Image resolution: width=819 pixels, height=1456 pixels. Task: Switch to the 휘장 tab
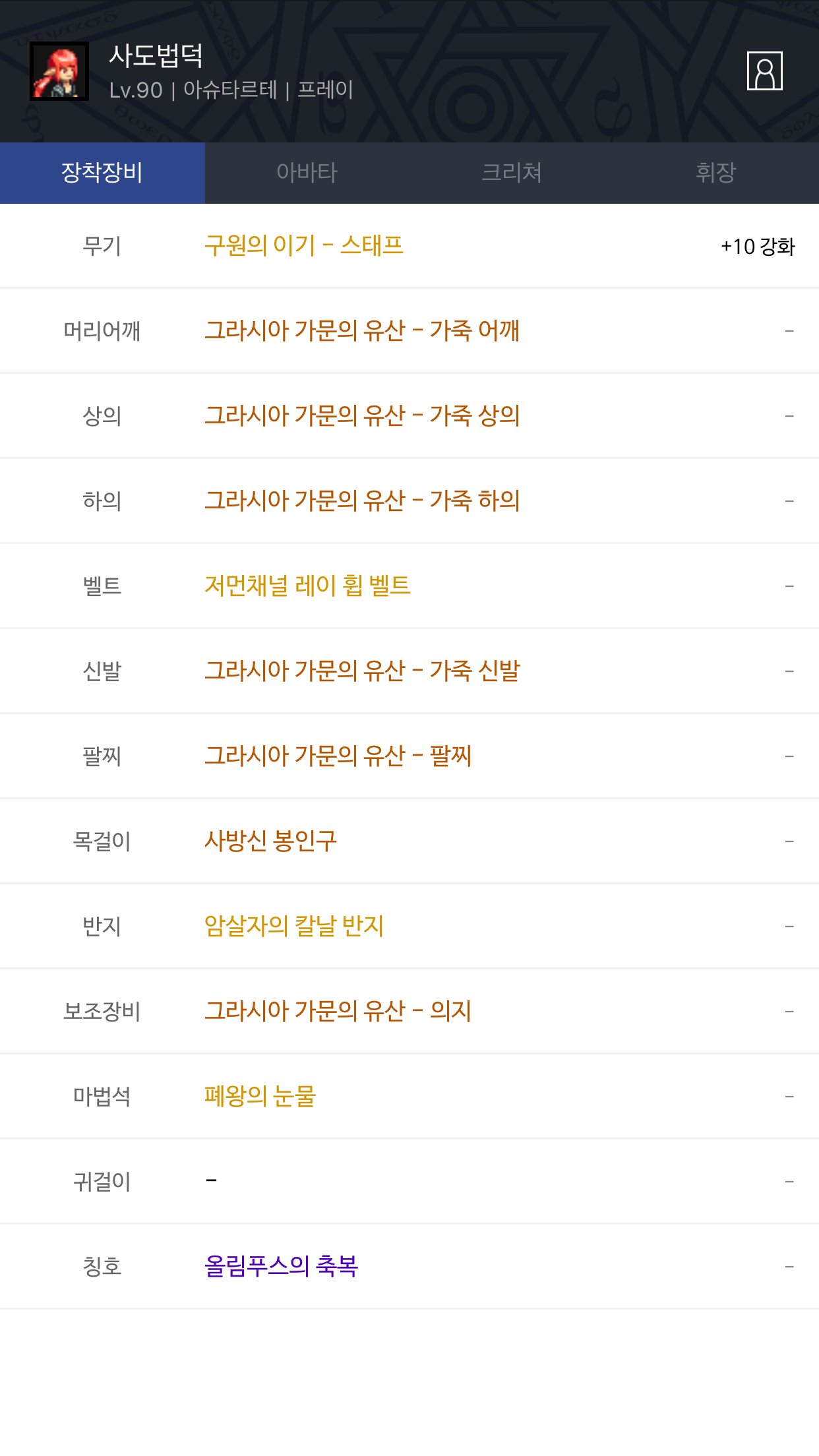pos(715,173)
